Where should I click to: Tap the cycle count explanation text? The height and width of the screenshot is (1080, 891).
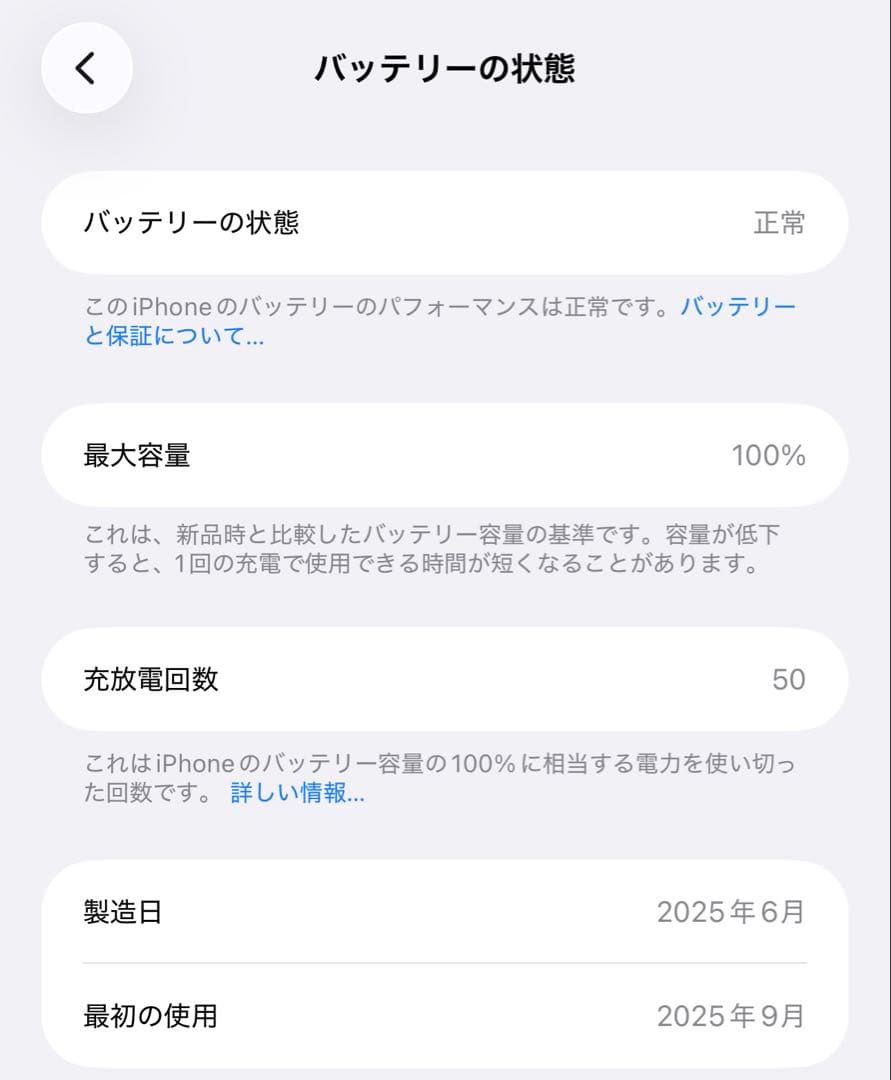440,778
